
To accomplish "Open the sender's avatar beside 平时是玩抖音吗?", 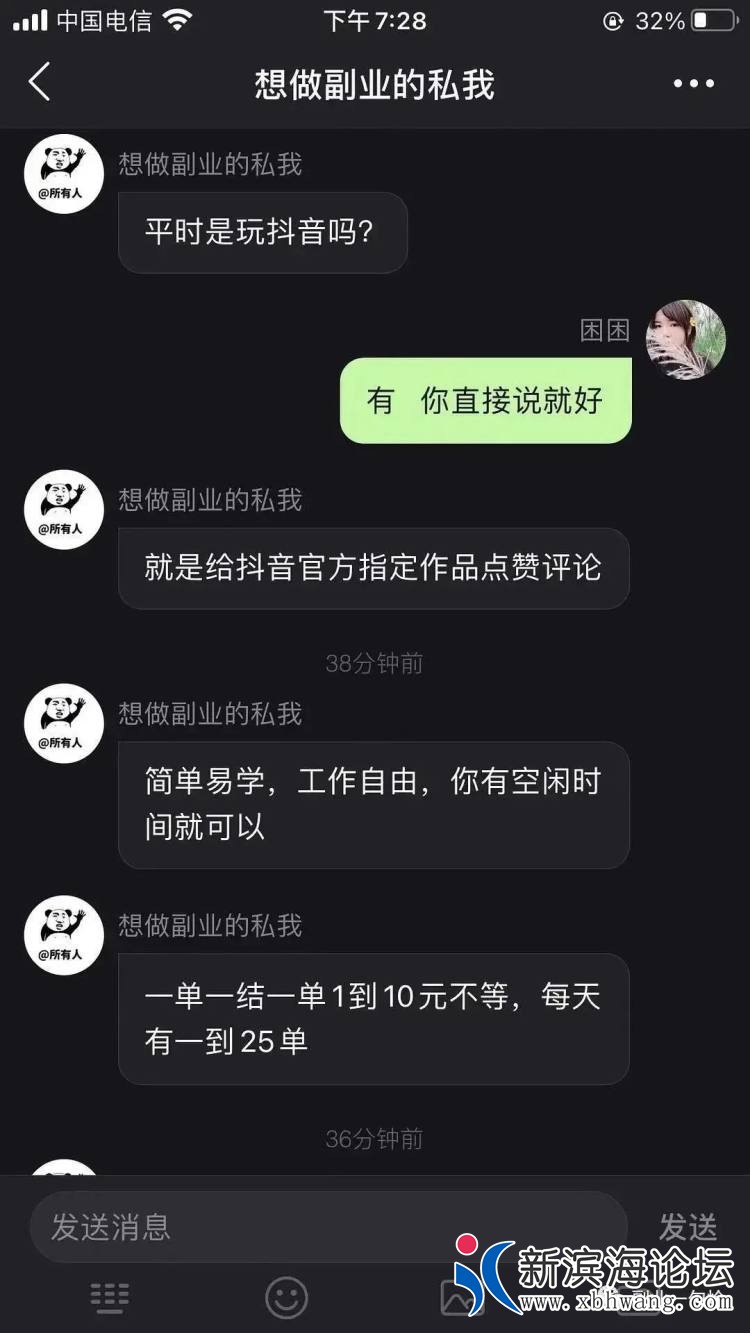I will pos(64,174).
